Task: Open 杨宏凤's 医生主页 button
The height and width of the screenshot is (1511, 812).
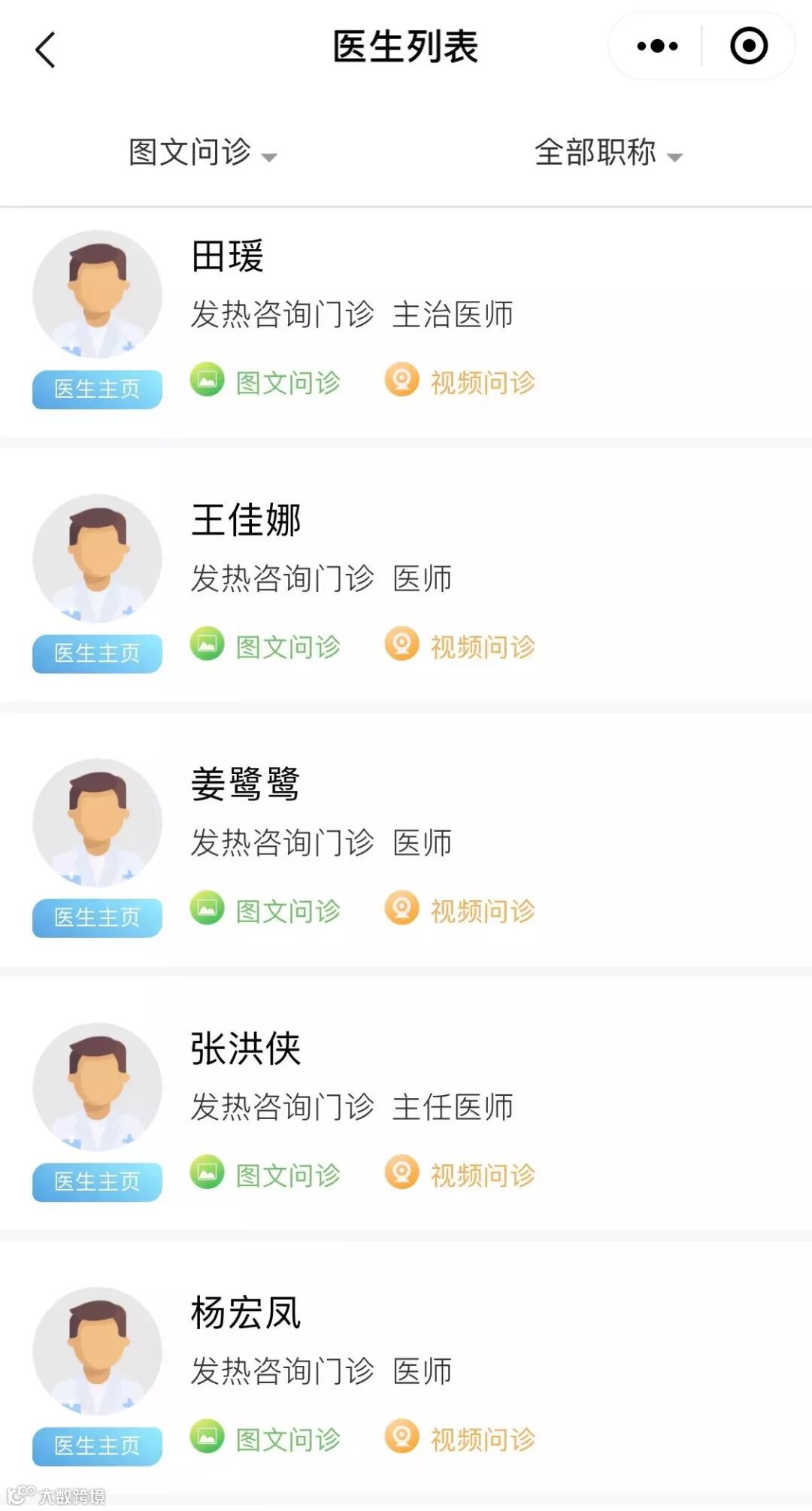Action: click(97, 1445)
